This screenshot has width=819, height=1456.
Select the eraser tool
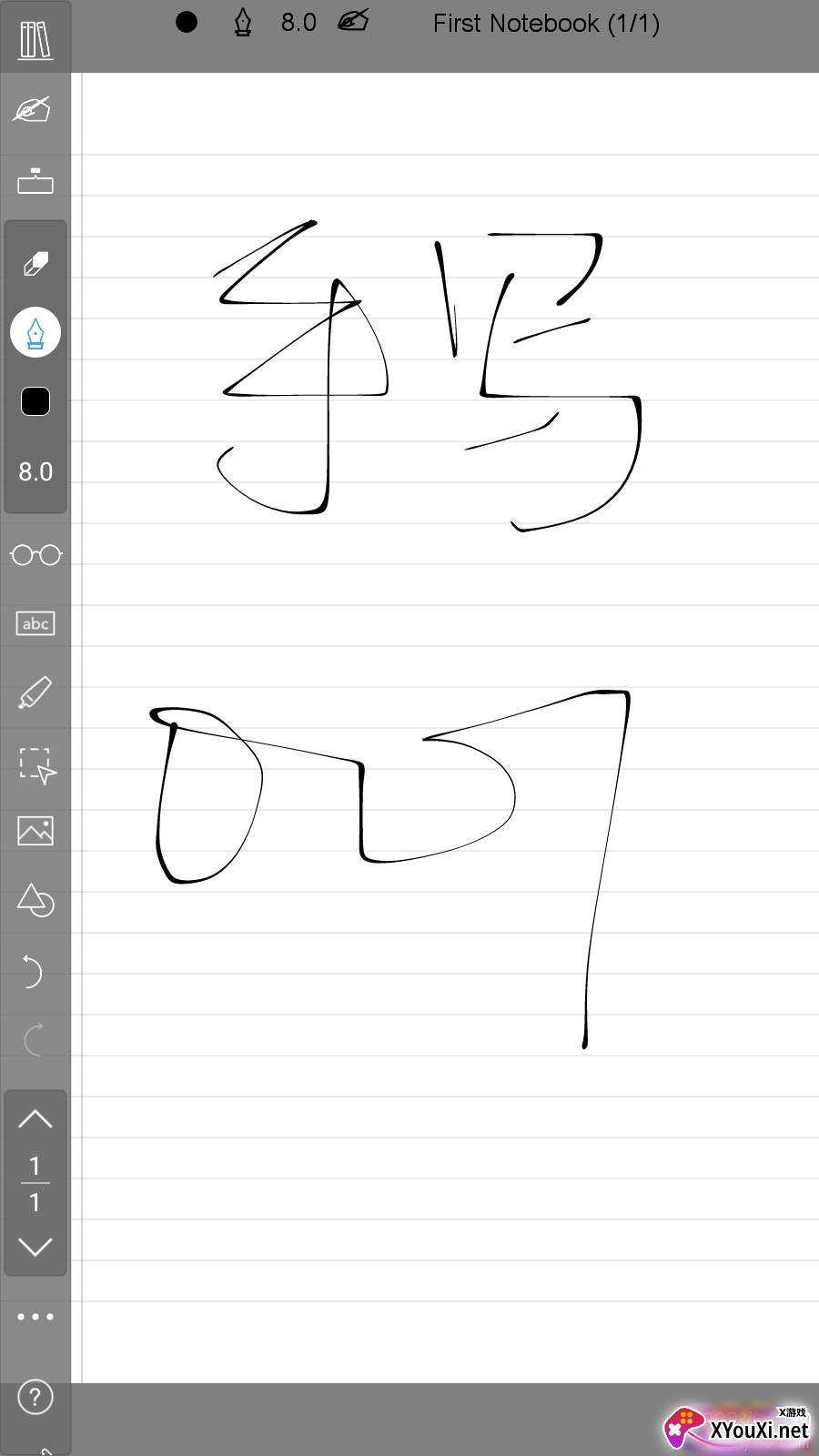pyautogui.click(x=35, y=265)
